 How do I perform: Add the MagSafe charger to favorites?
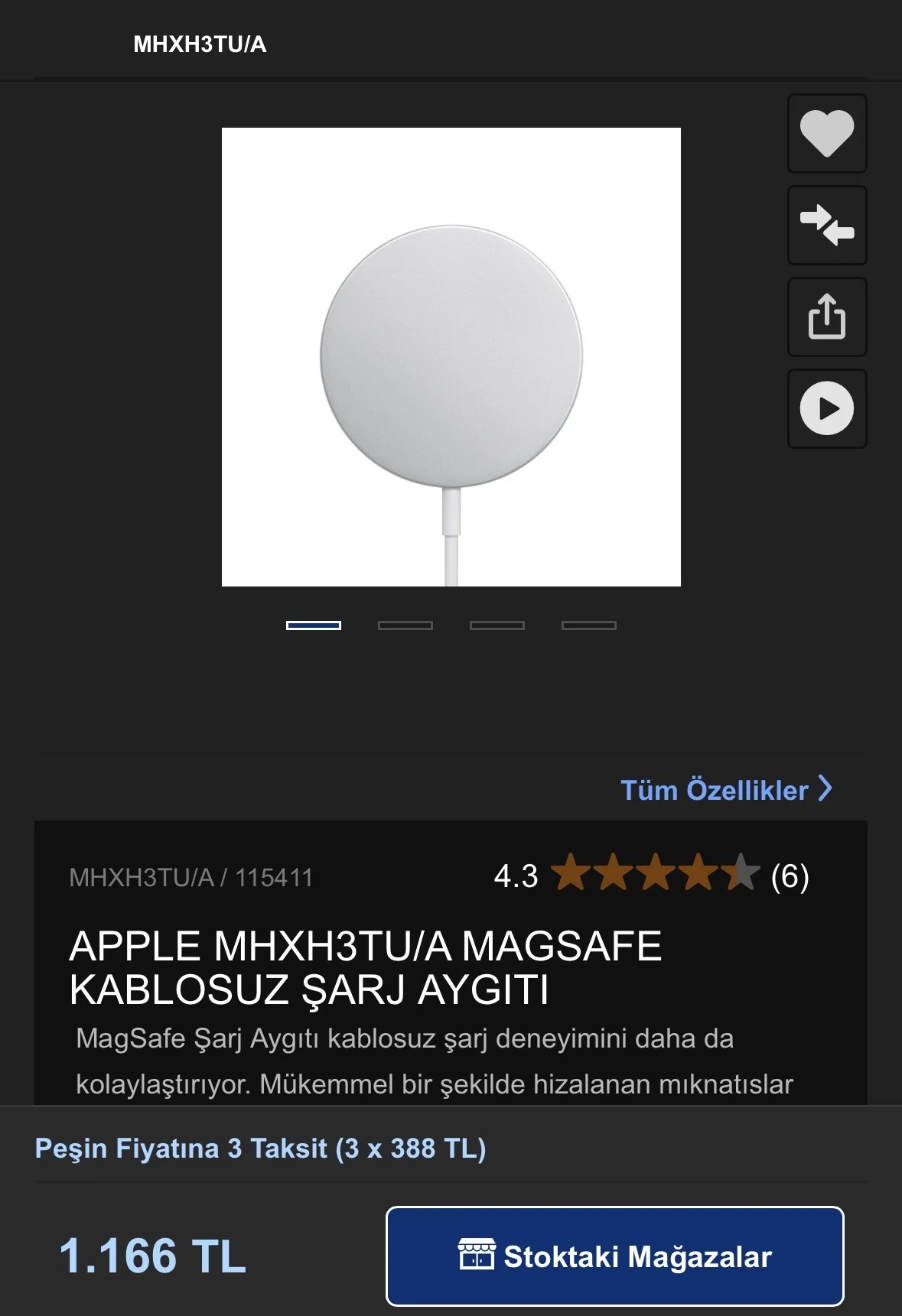pyautogui.click(x=827, y=134)
